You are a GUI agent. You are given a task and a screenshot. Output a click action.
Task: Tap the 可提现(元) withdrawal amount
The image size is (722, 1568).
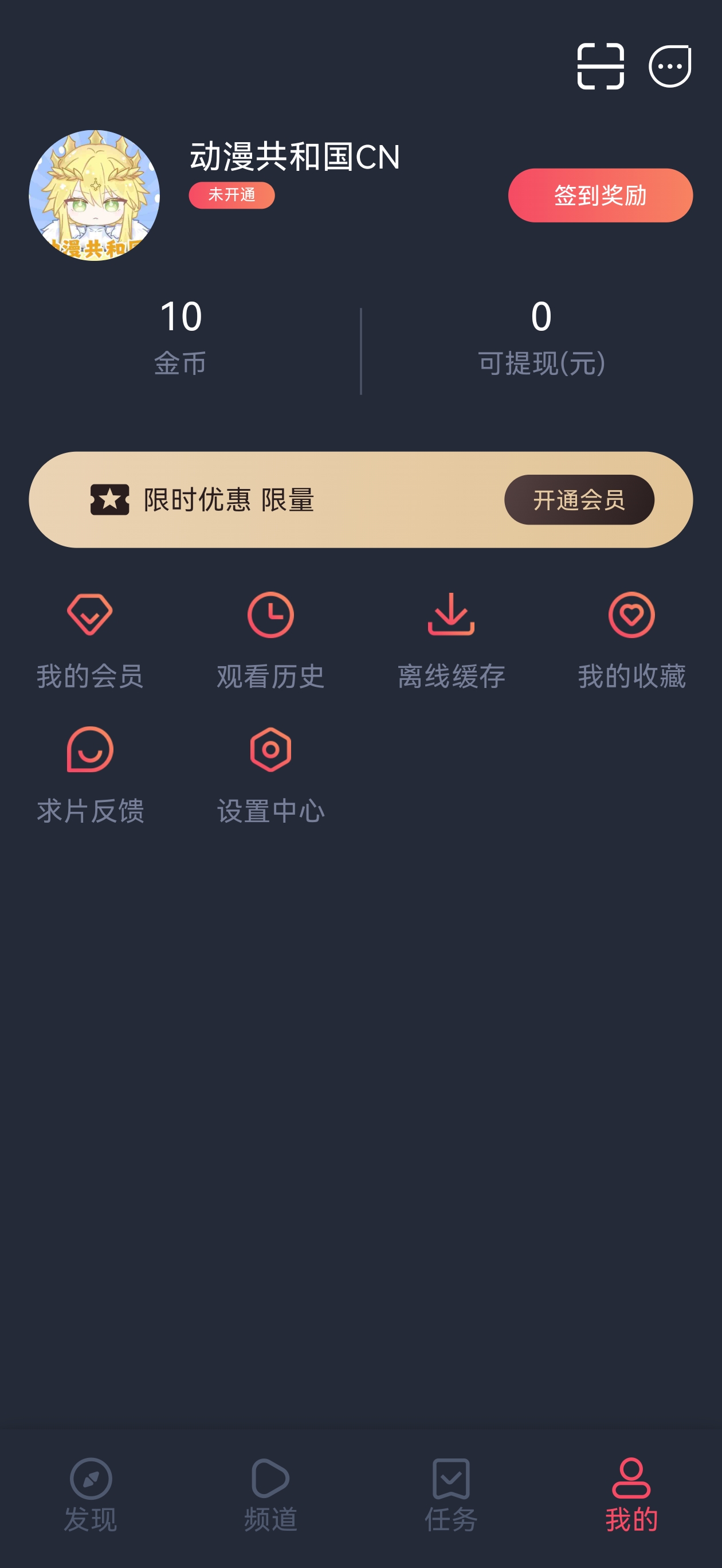(541, 335)
